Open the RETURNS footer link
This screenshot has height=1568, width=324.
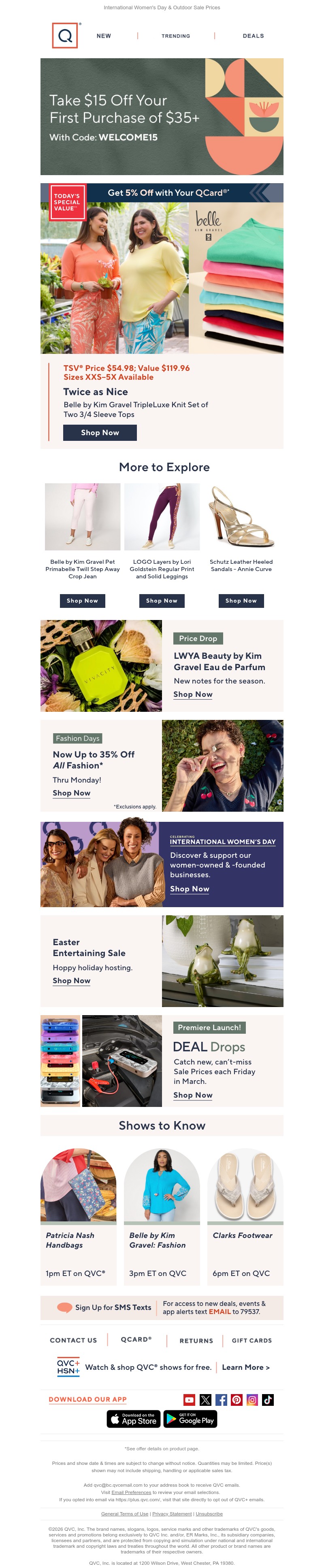[196, 1340]
